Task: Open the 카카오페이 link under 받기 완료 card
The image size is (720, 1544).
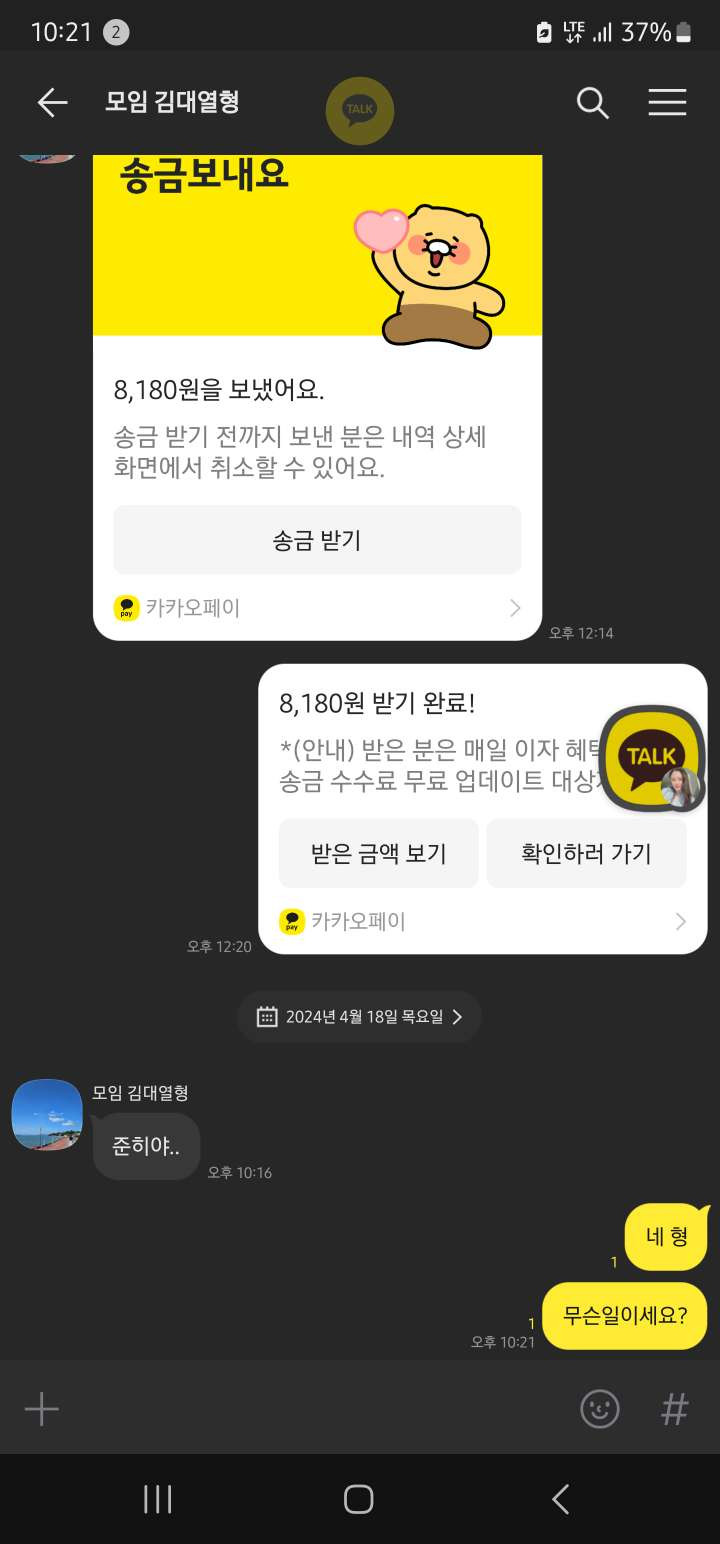Action: click(482, 921)
